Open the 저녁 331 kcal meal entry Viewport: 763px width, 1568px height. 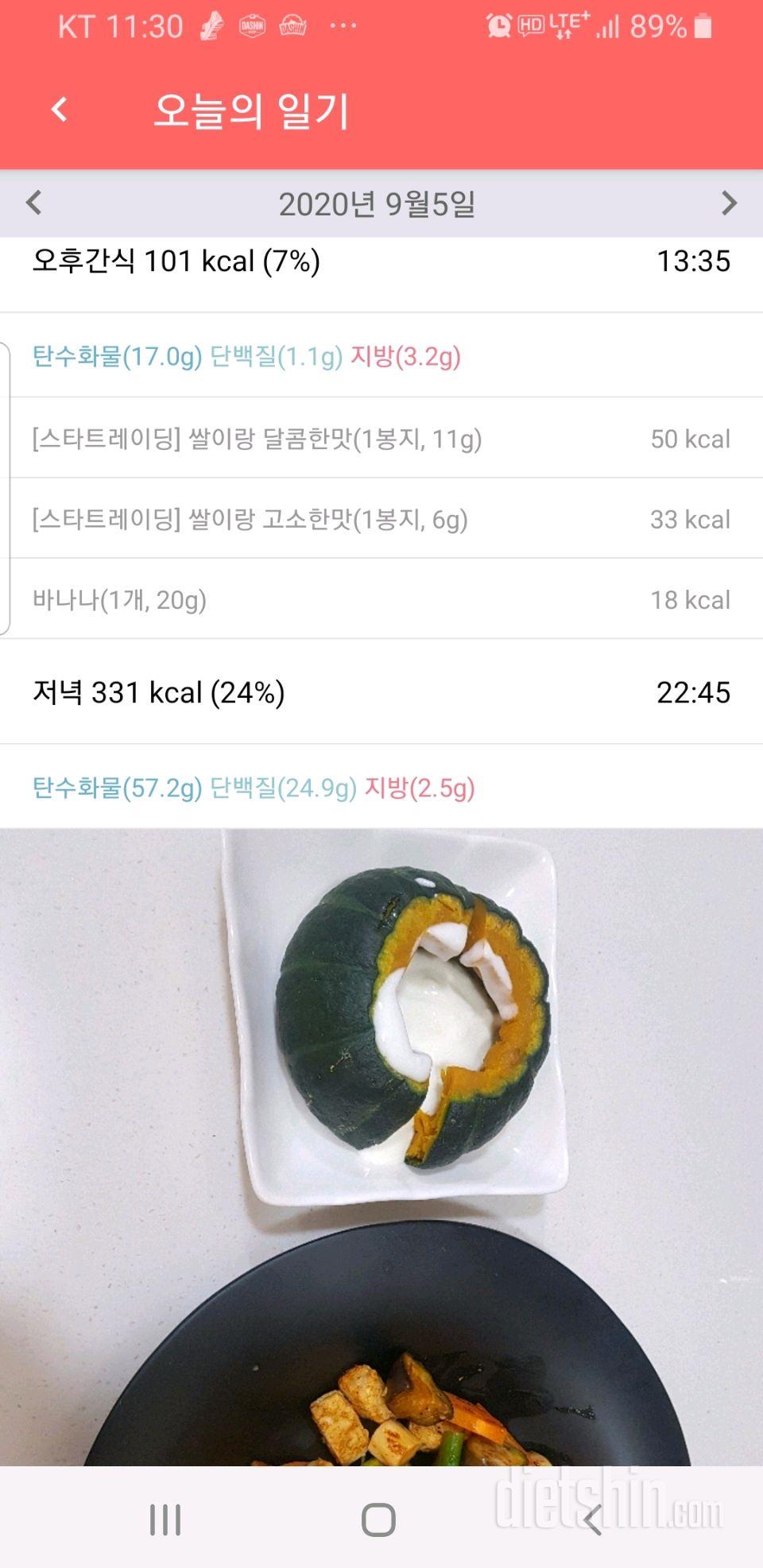(381, 692)
